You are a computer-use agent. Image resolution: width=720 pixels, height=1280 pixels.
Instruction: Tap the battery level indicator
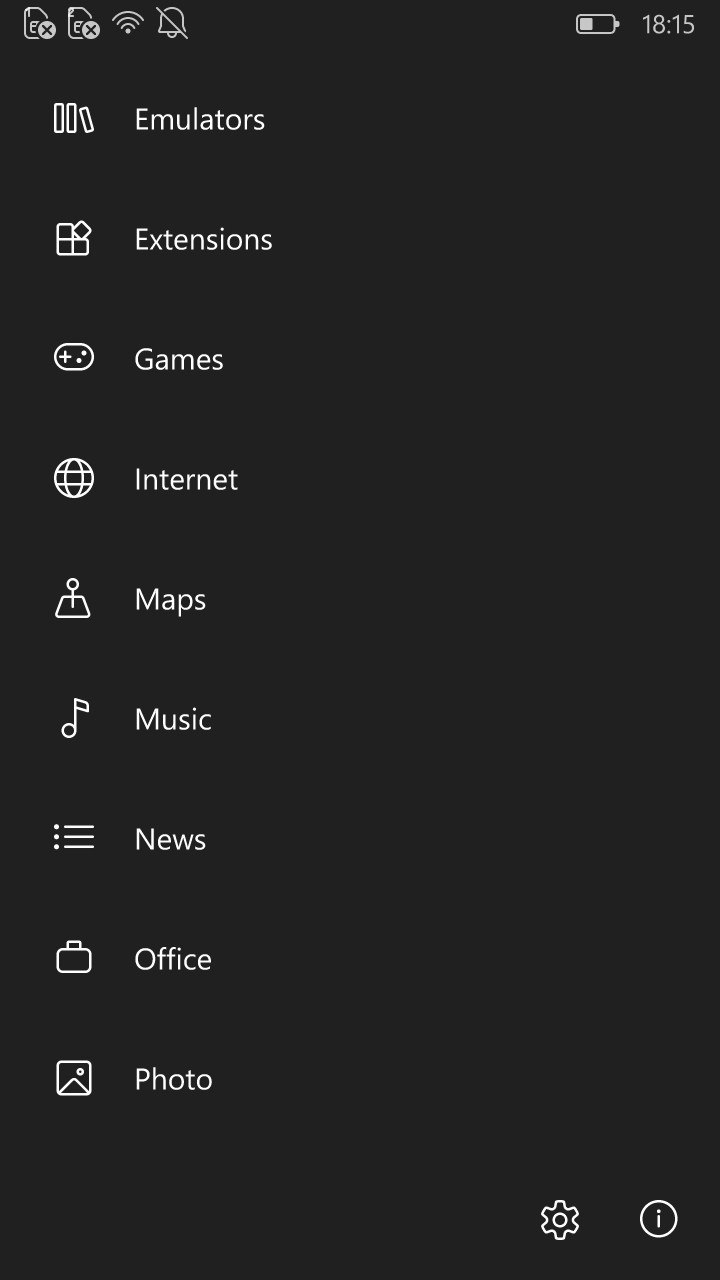point(597,24)
